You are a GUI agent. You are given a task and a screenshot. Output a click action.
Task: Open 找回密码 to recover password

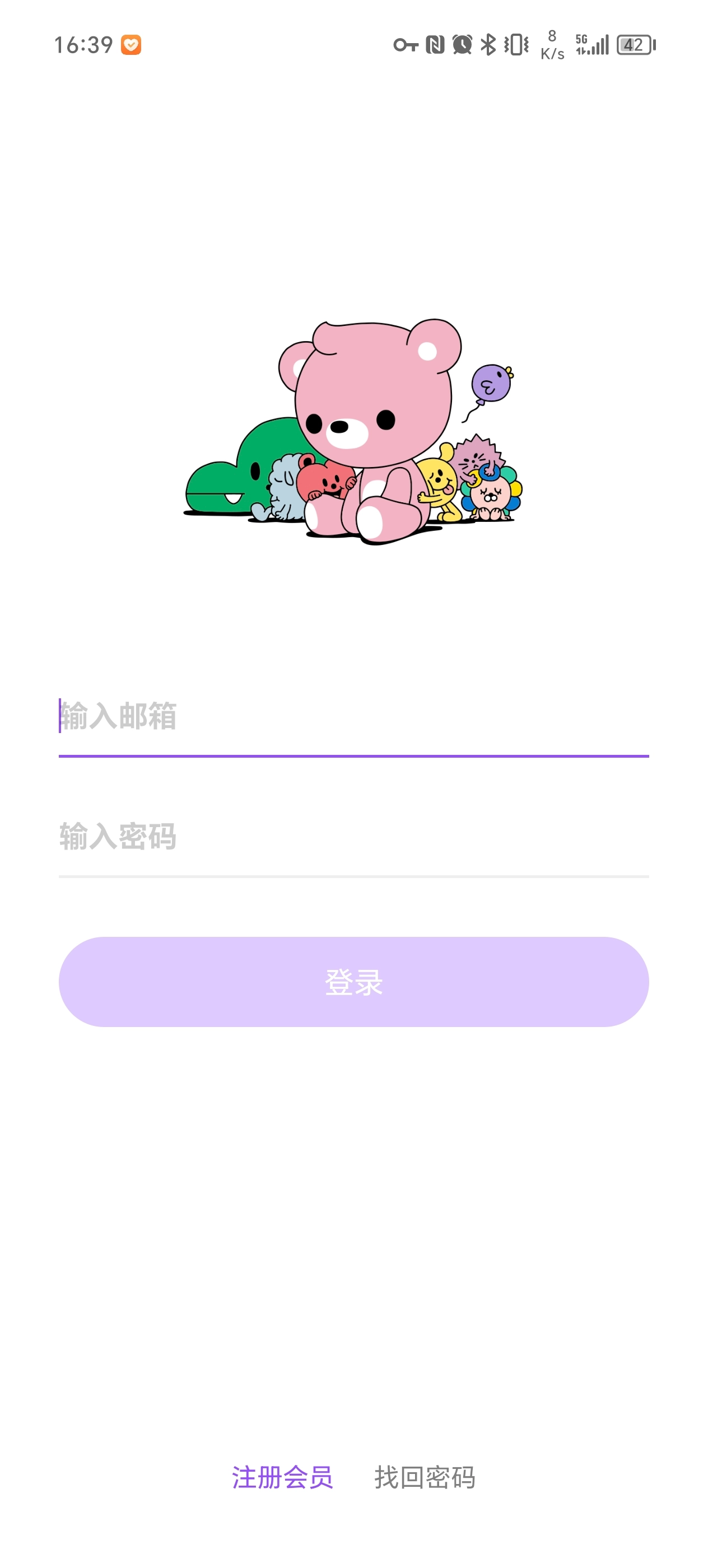pyautogui.click(x=425, y=1477)
